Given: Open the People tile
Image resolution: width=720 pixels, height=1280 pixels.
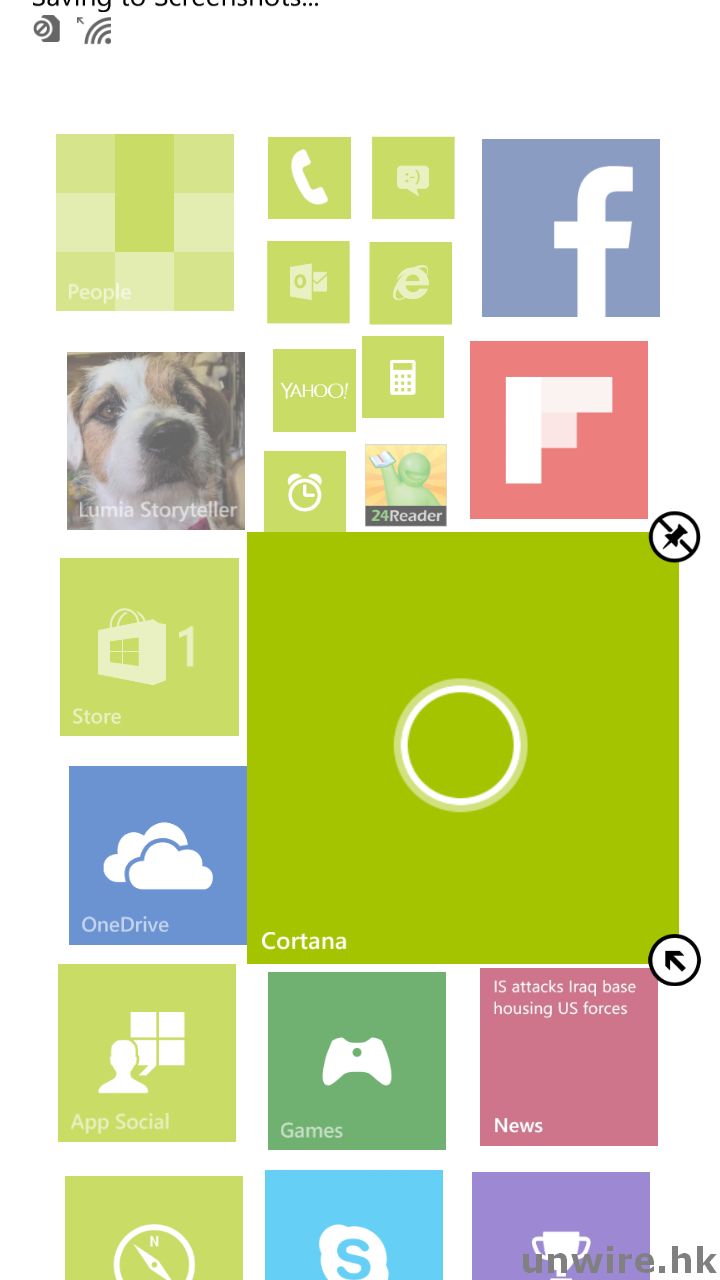Looking at the screenshot, I should click(x=145, y=222).
